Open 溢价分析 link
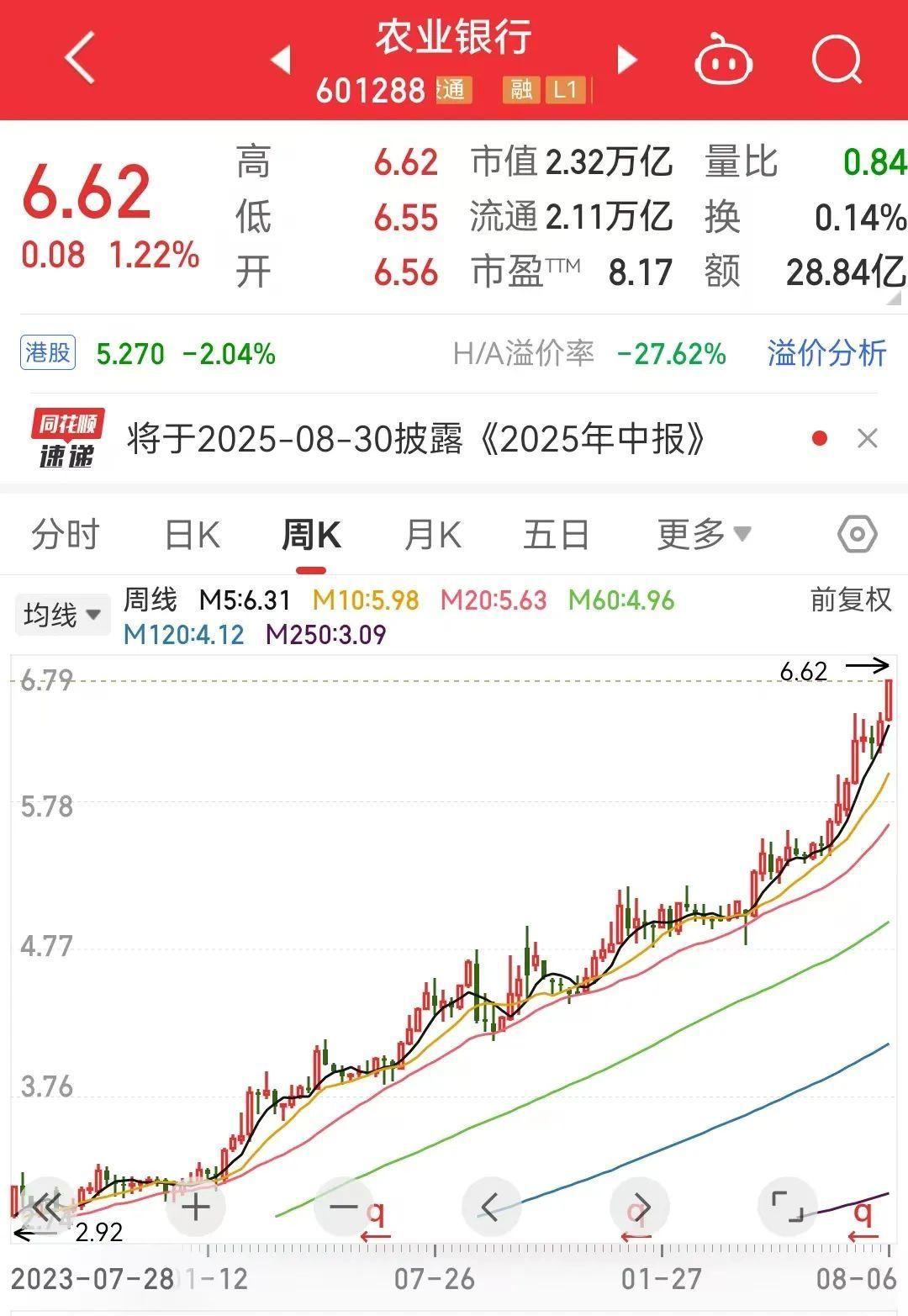The image size is (908, 1316). point(826,353)
